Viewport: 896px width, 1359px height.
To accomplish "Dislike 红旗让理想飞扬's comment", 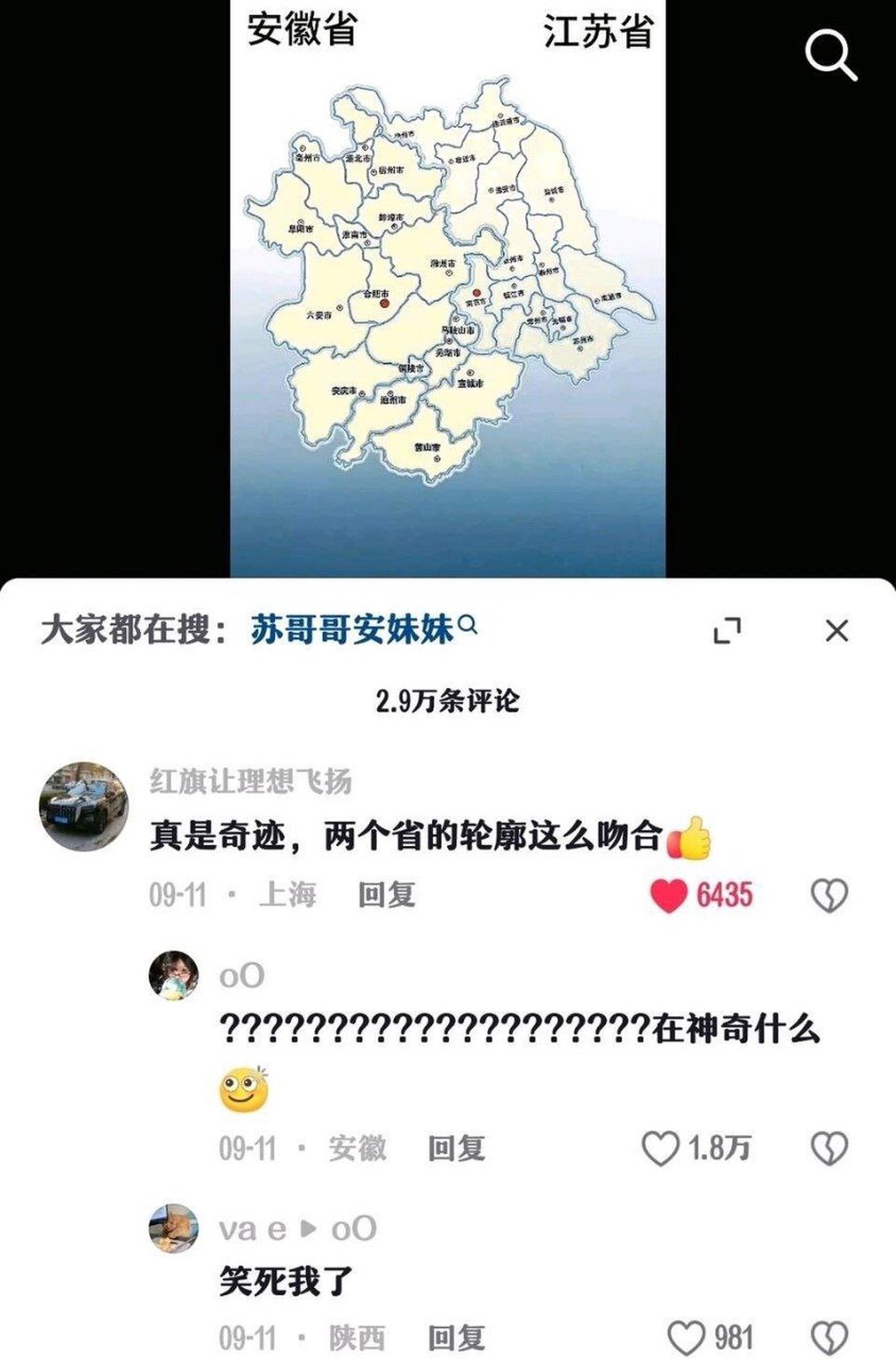I will click(x=829, y=895).
